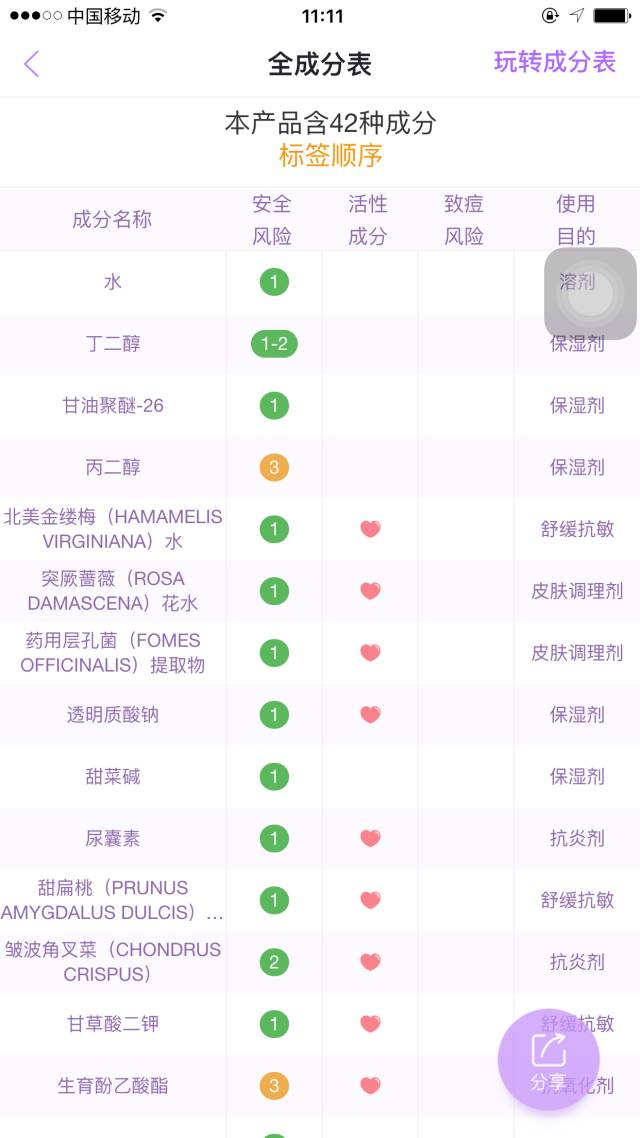Viewport: 640px width, 1138px height.
Task: View details of 突厥蔷薇花水
Action: (x=113, y=590)
